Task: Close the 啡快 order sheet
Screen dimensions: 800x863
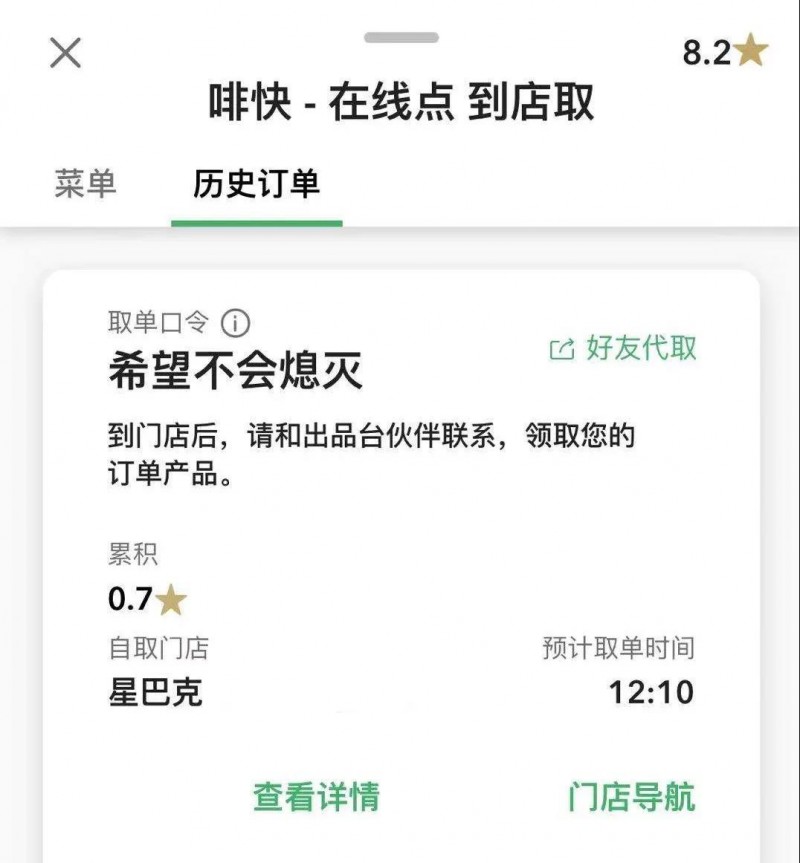Action: coord(66,53)
